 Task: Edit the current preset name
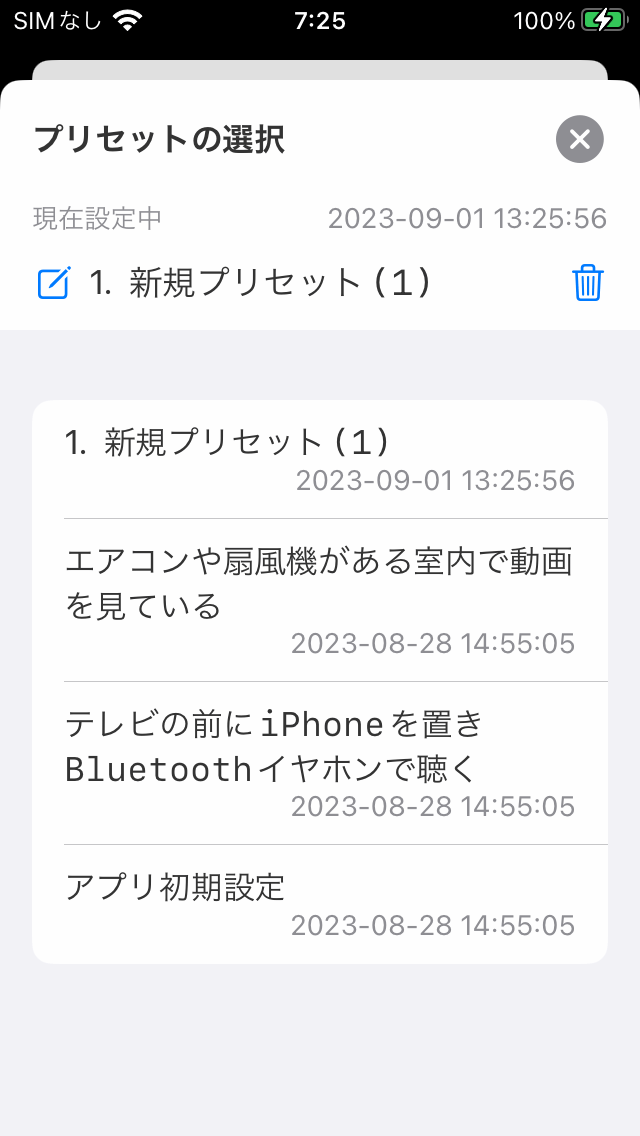point(53,284)
